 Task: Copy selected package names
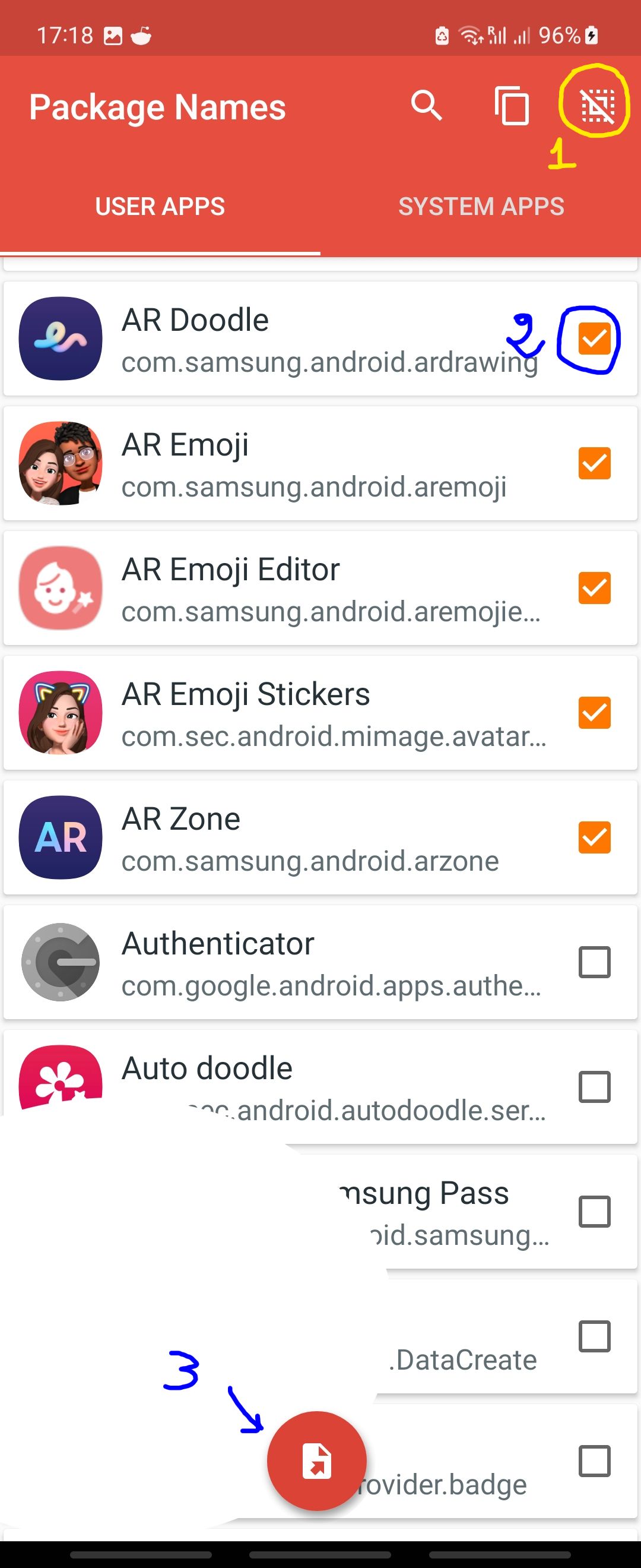click(512, 106)
